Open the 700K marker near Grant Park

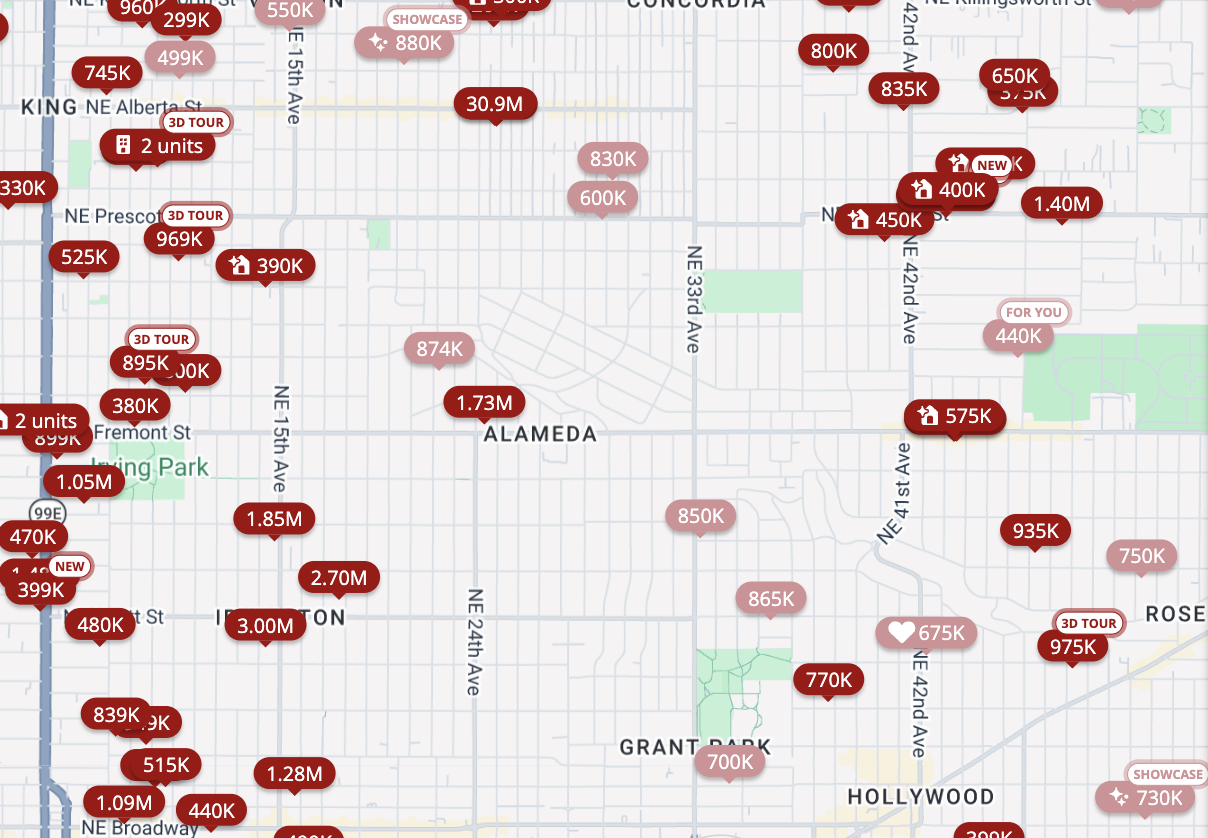[x=730, y=762]
